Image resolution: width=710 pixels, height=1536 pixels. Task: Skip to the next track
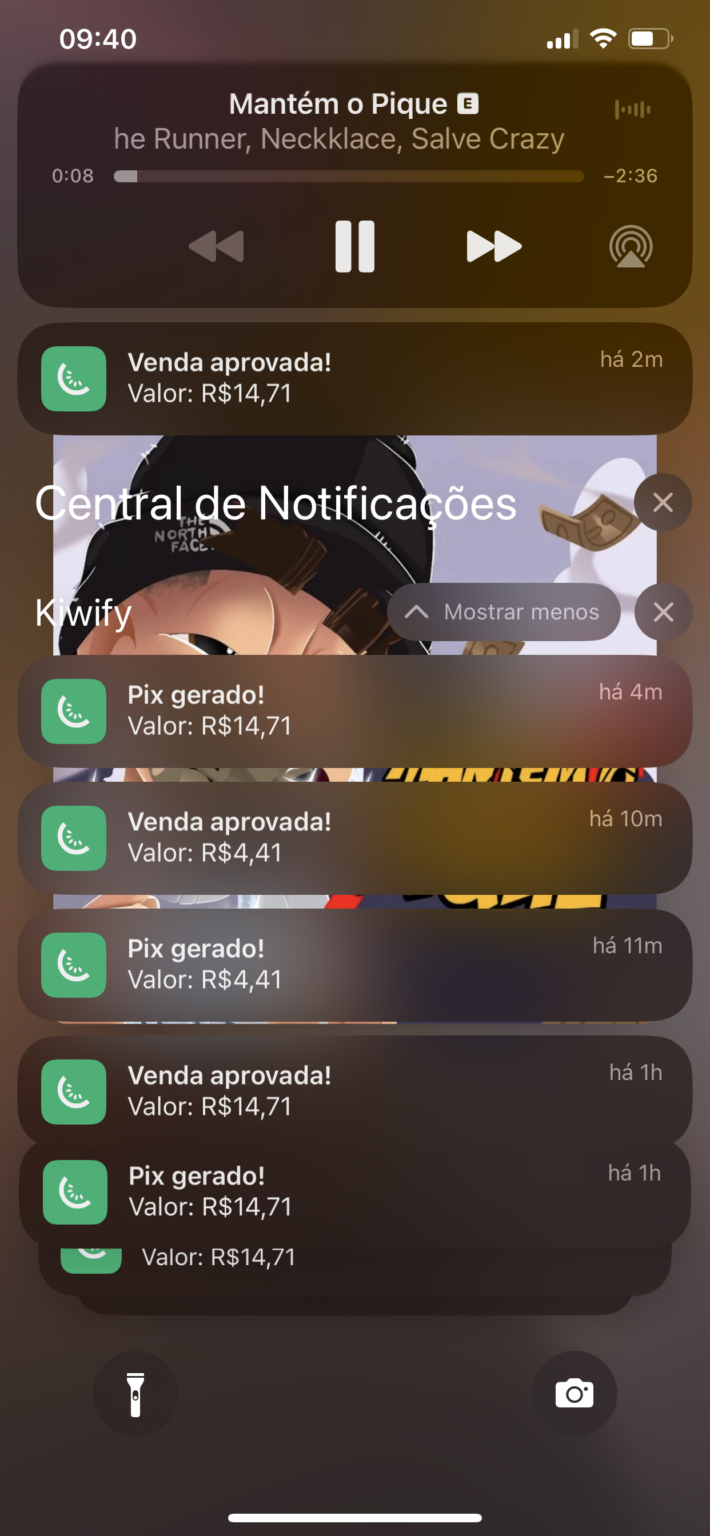494,246
